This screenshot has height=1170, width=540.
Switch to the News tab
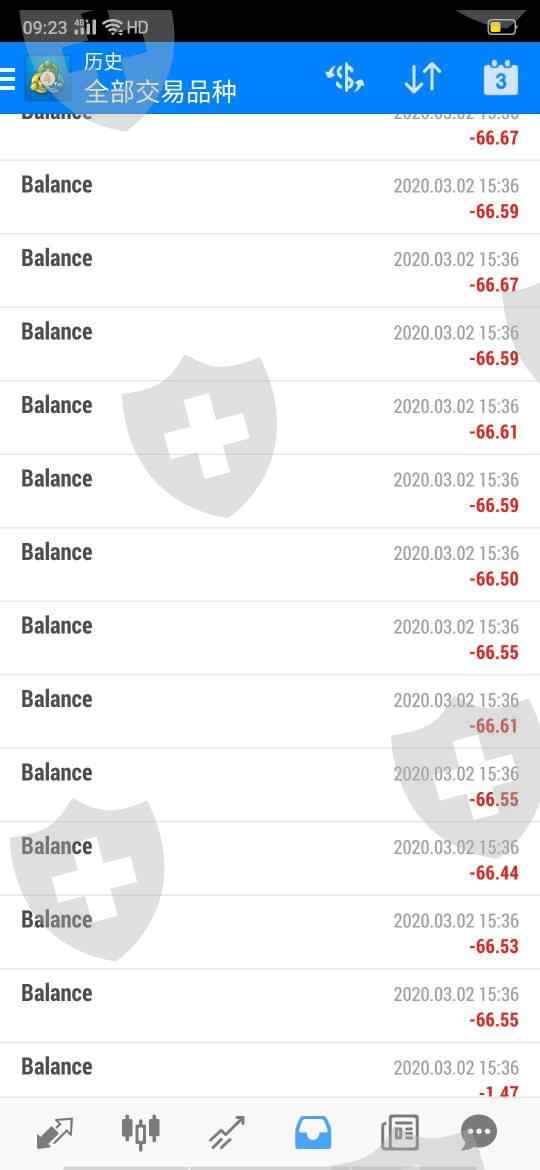pos(400,1133)
